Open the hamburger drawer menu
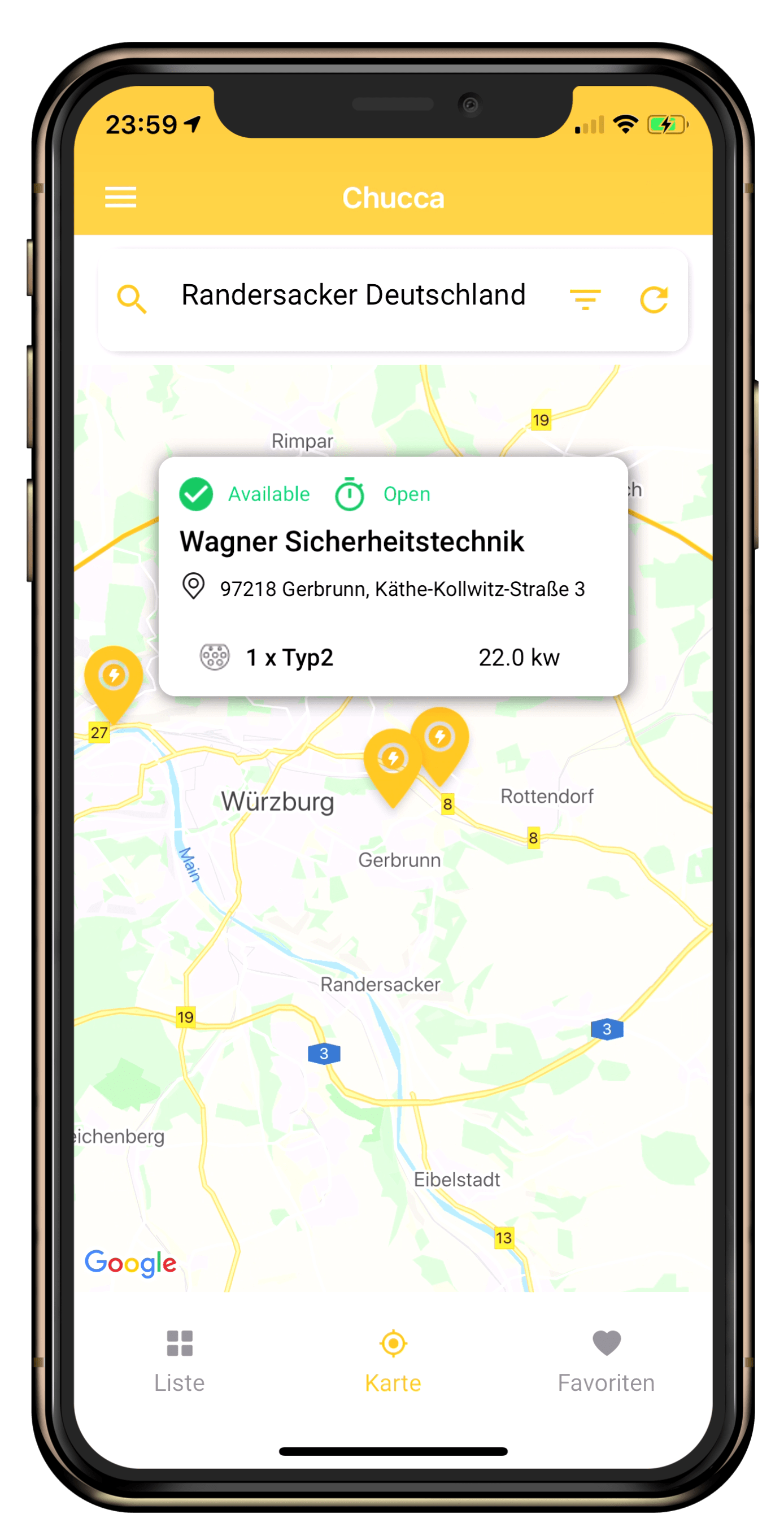This screenshot has height=1540, width=784. [120, 197]
